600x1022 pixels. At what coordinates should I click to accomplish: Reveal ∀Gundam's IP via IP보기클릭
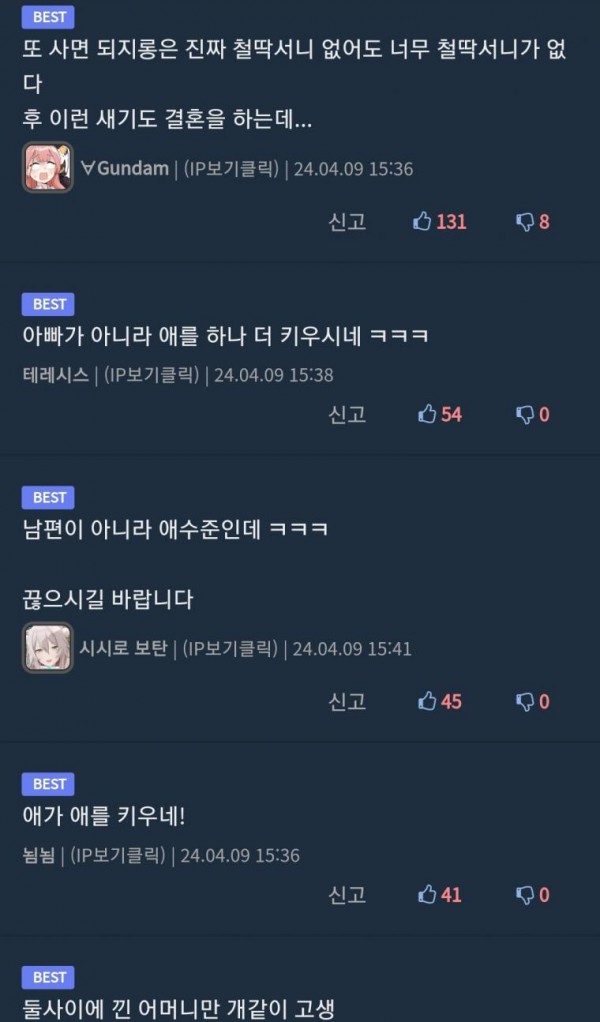pyautogui.click(x=231, y=169)
